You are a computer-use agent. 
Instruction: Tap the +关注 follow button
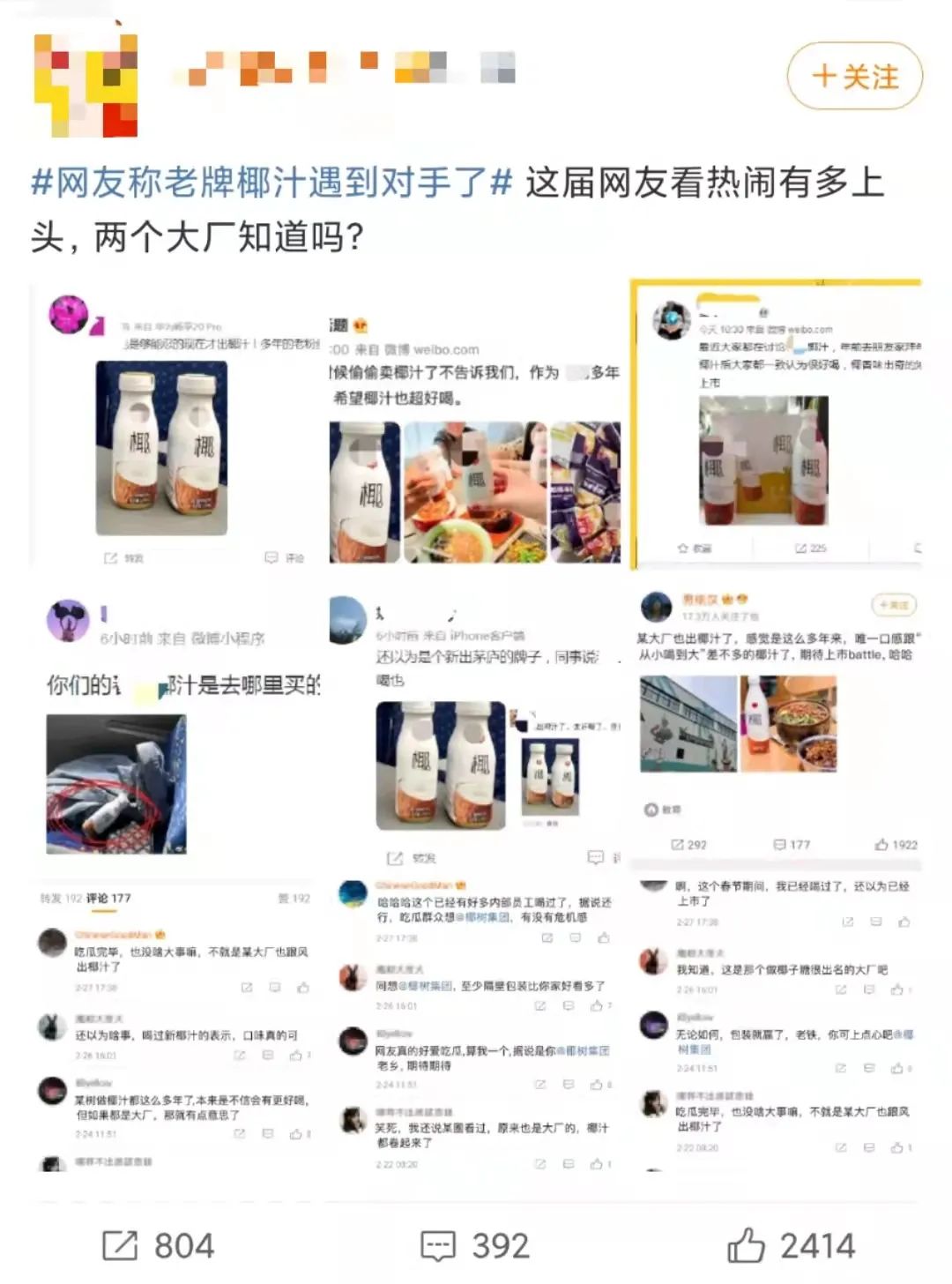[x=854, y=77]
